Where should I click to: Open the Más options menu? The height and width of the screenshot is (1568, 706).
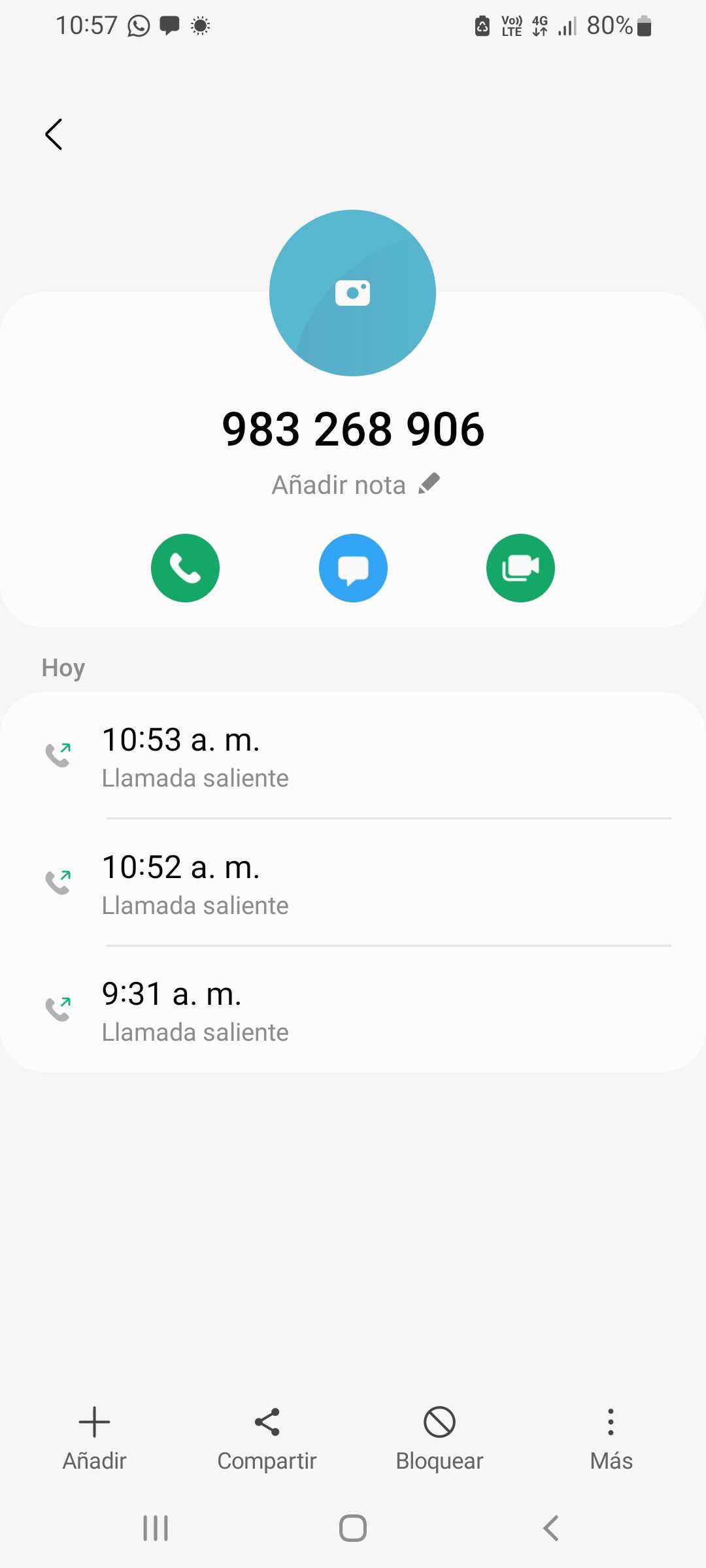point(611,1439)
